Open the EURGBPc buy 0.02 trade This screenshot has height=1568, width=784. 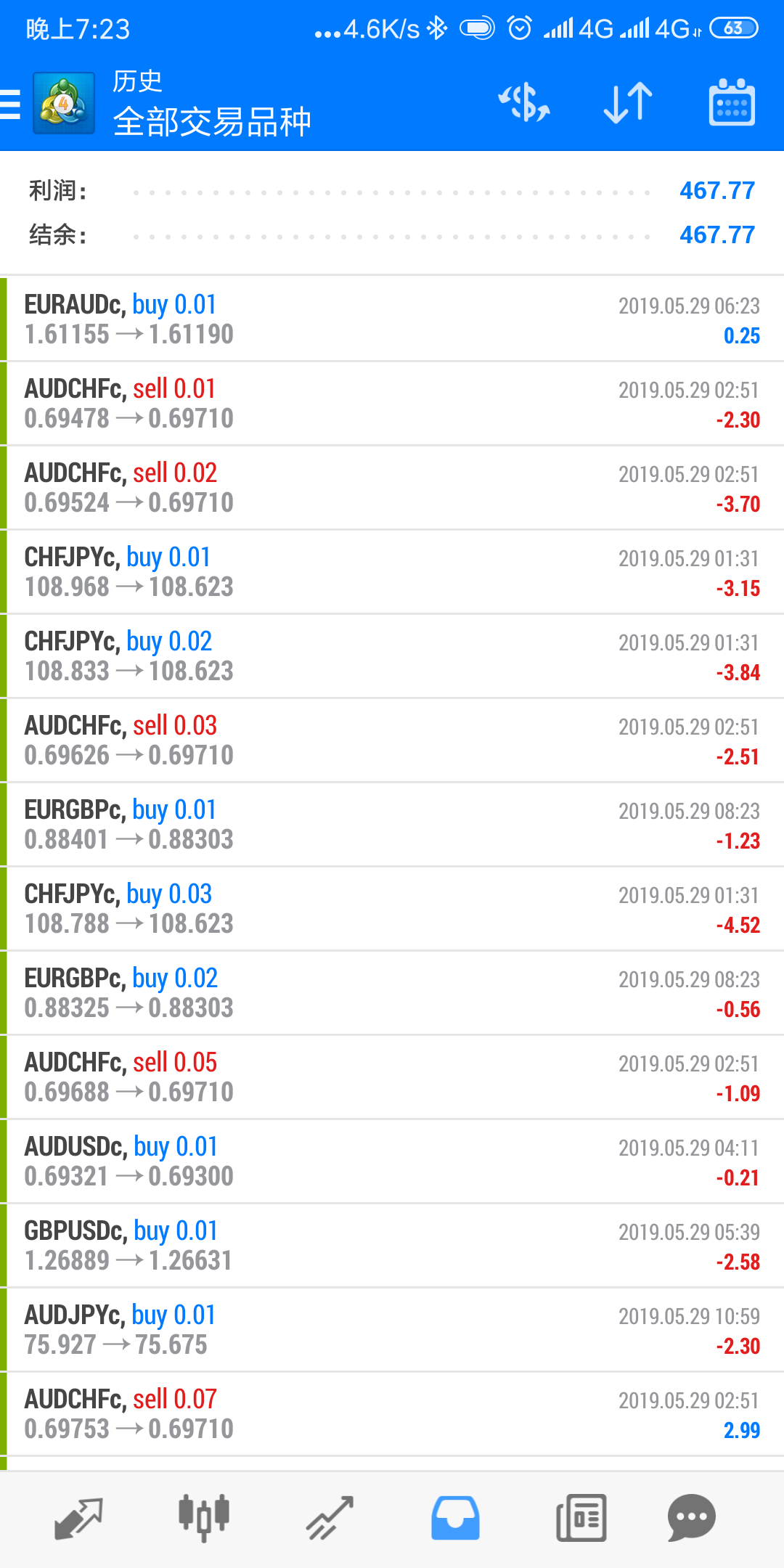[392, 993]
